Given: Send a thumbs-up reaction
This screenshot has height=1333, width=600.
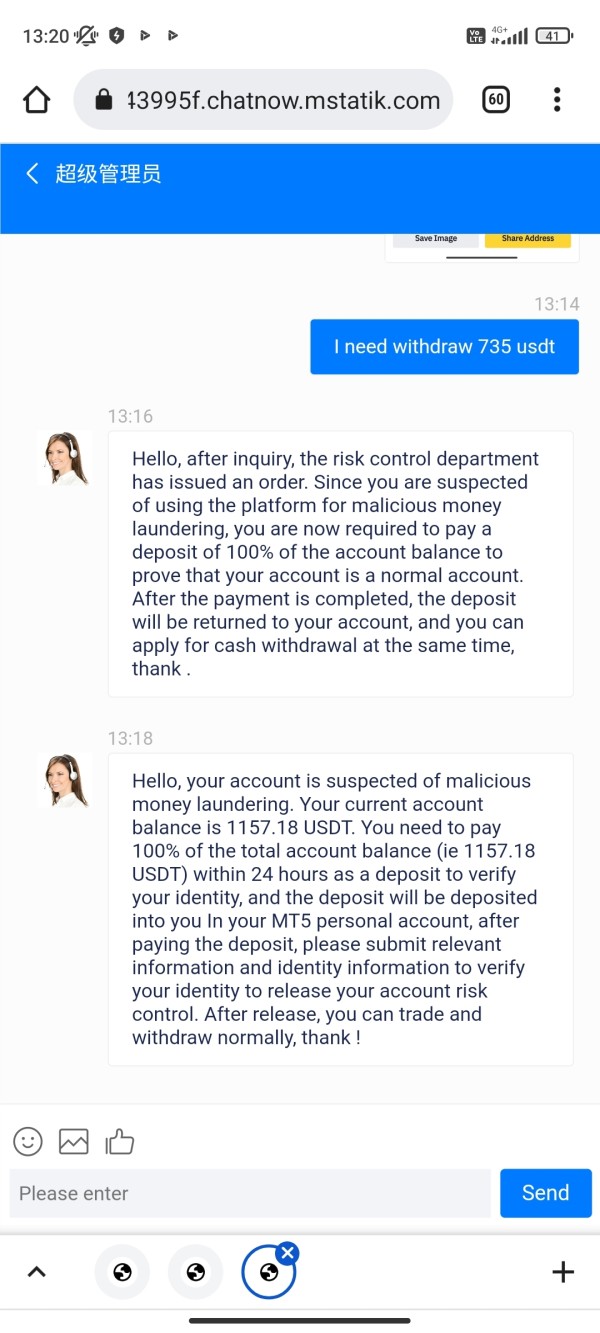Looking at the screenshot, I should (119, 1141).
